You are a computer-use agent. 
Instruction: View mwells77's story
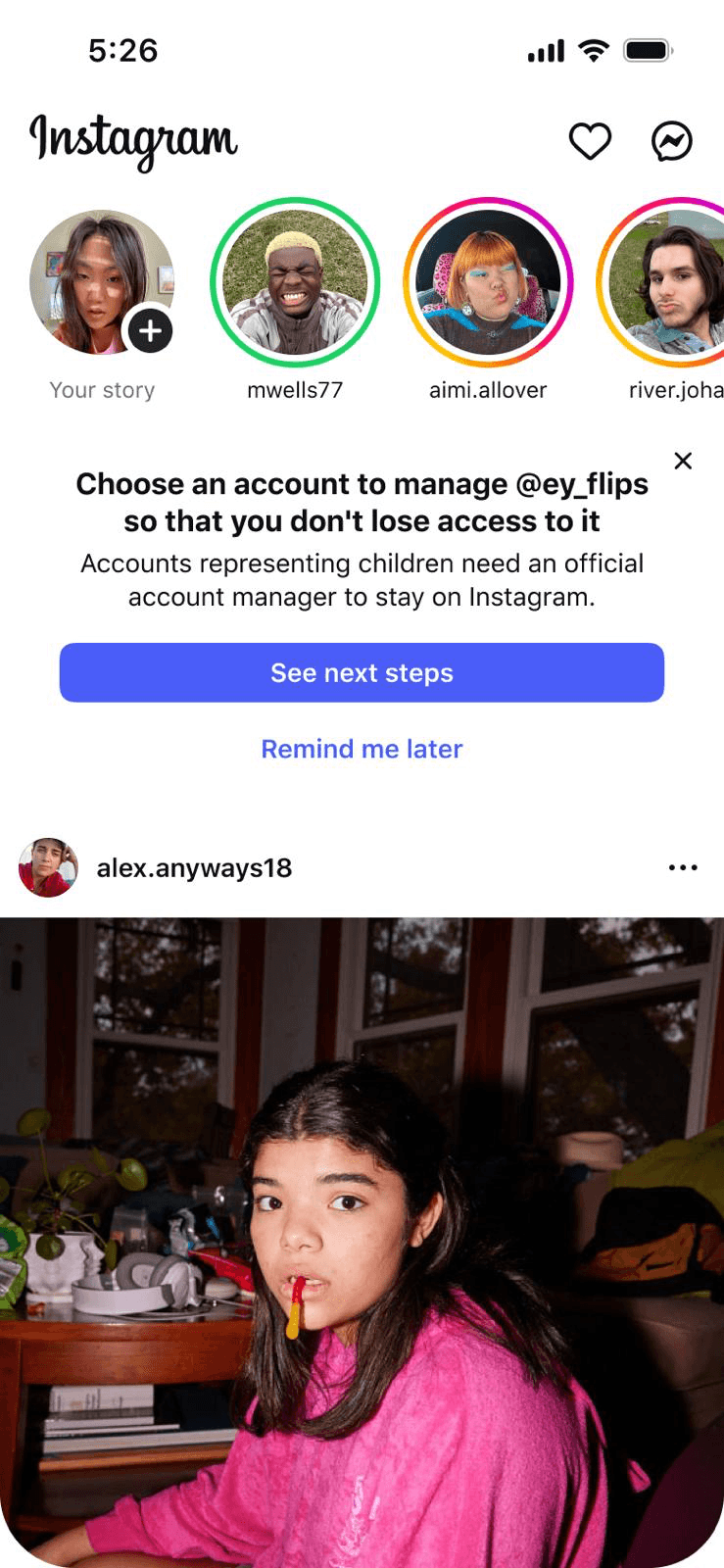pos(295,282)
